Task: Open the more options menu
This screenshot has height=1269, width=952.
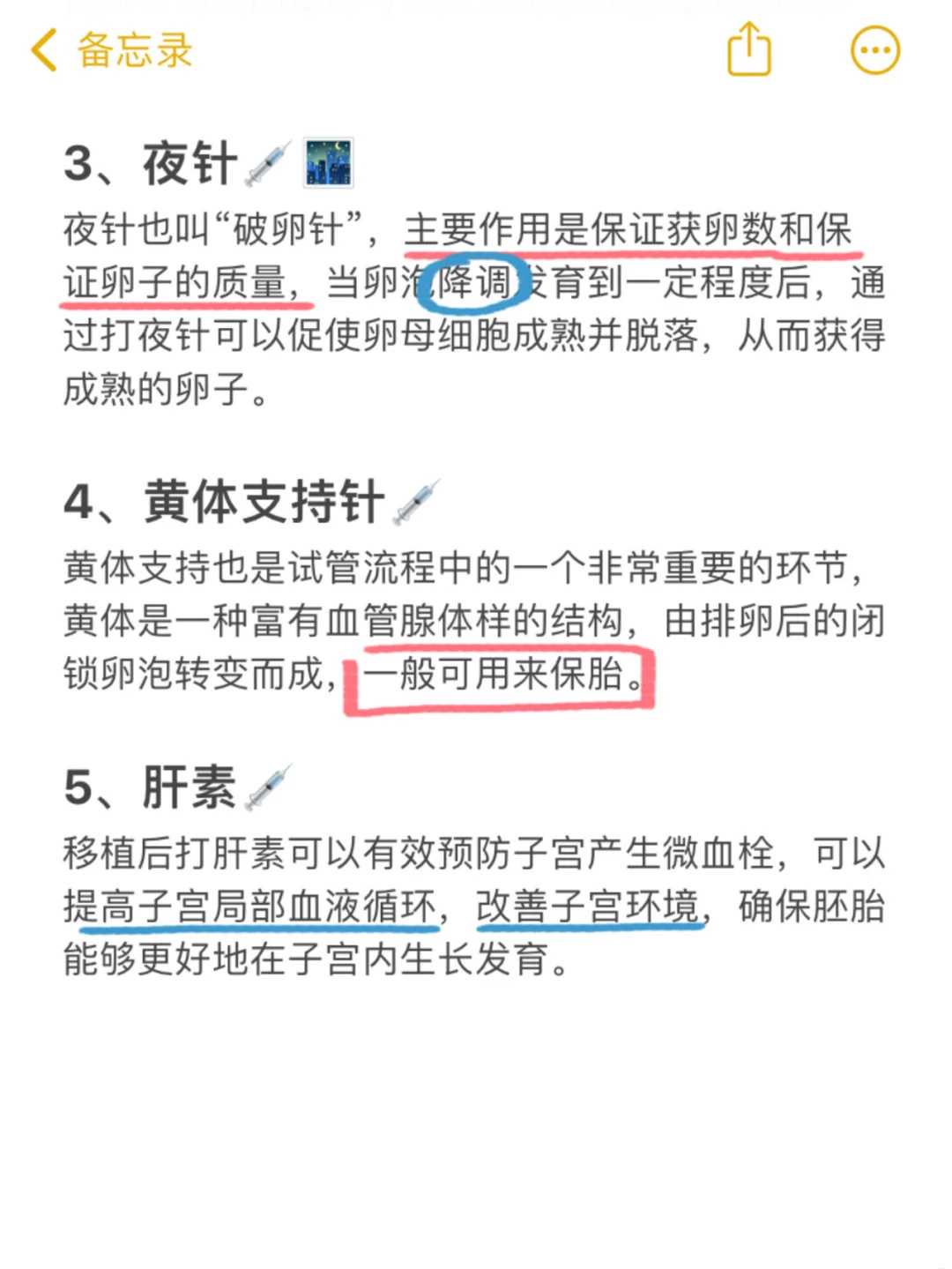Action: tap(874, 49)
